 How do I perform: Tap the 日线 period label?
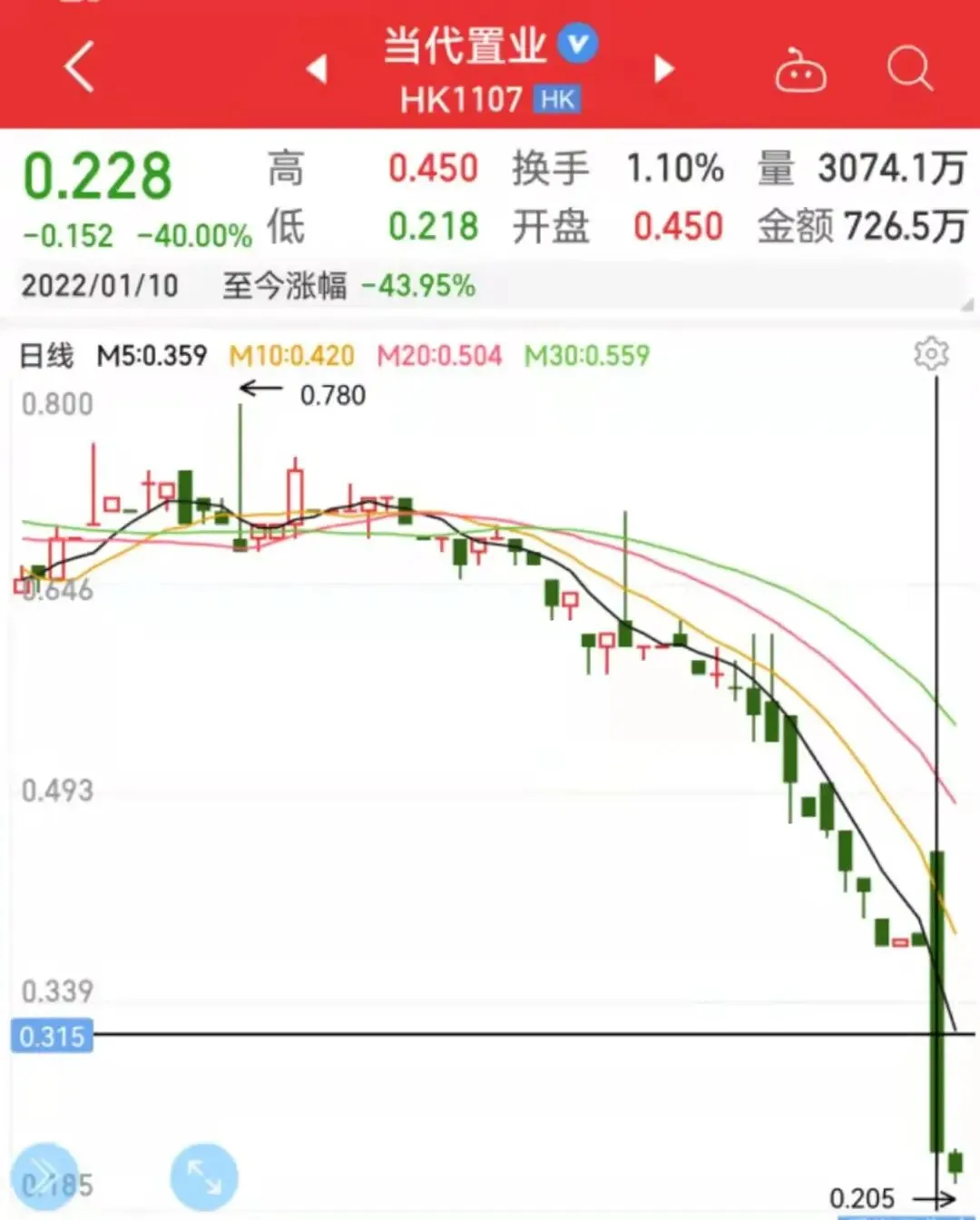click(x=47, y=355)
